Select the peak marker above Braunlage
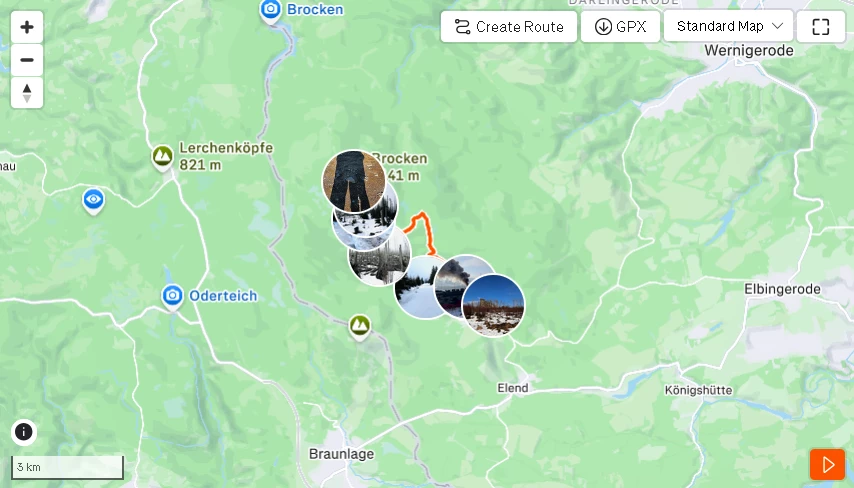 (359, 326)
